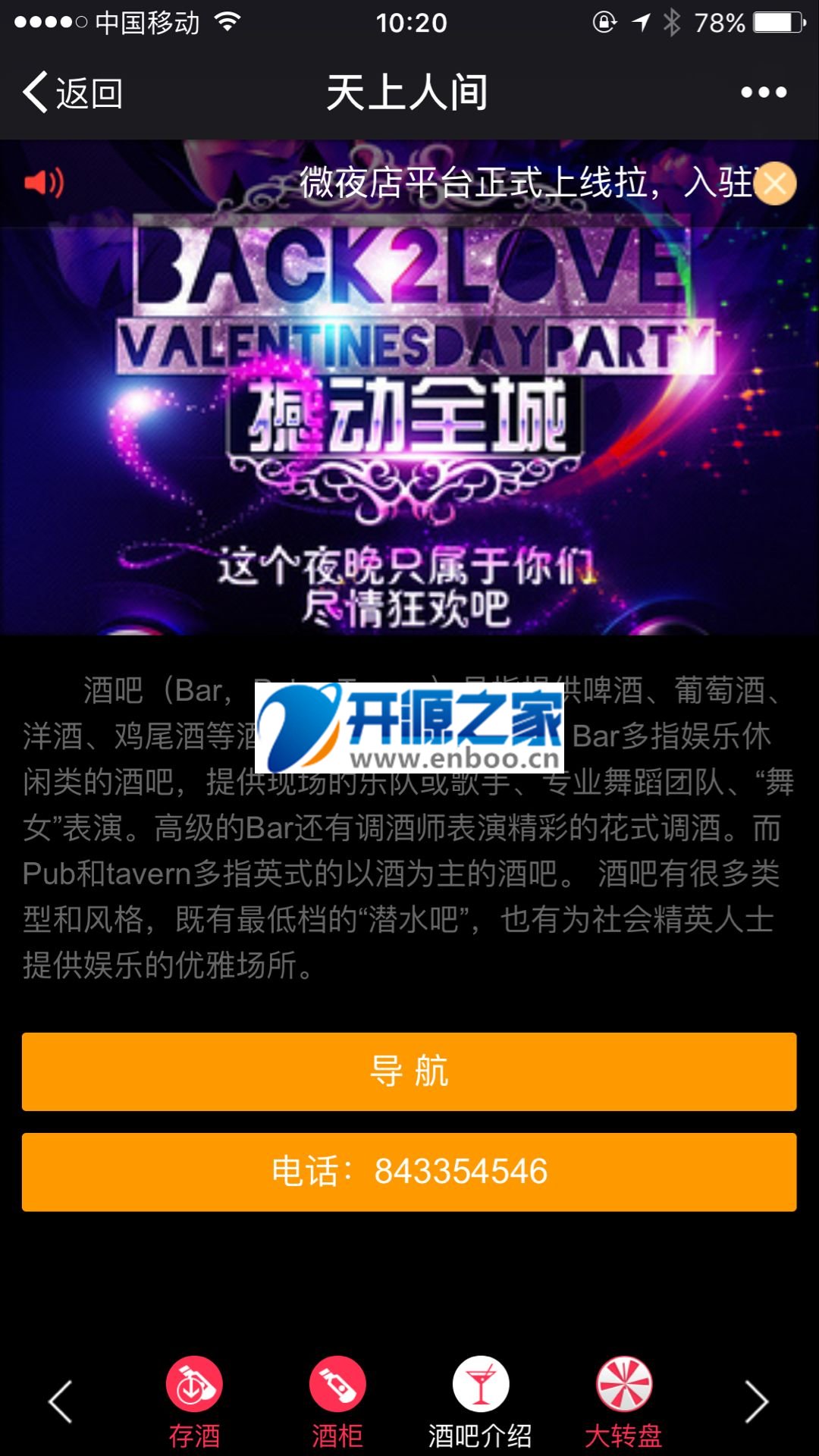Open the 酒柜 section
This screenshot has height=1456, width=819.
337,1401
